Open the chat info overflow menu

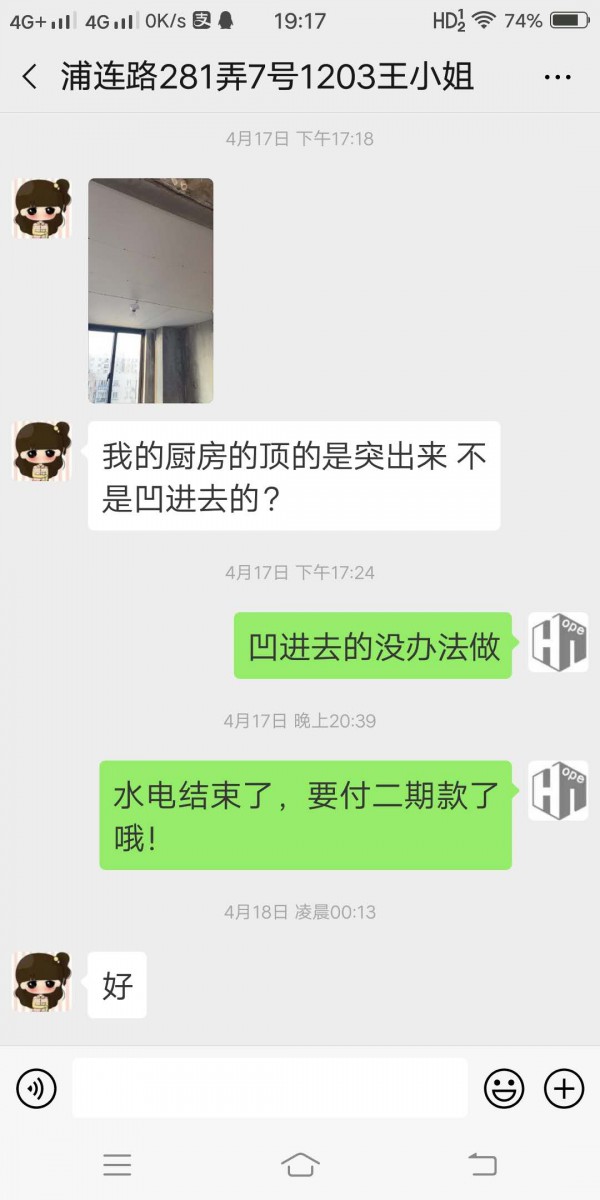click(557, 77)
